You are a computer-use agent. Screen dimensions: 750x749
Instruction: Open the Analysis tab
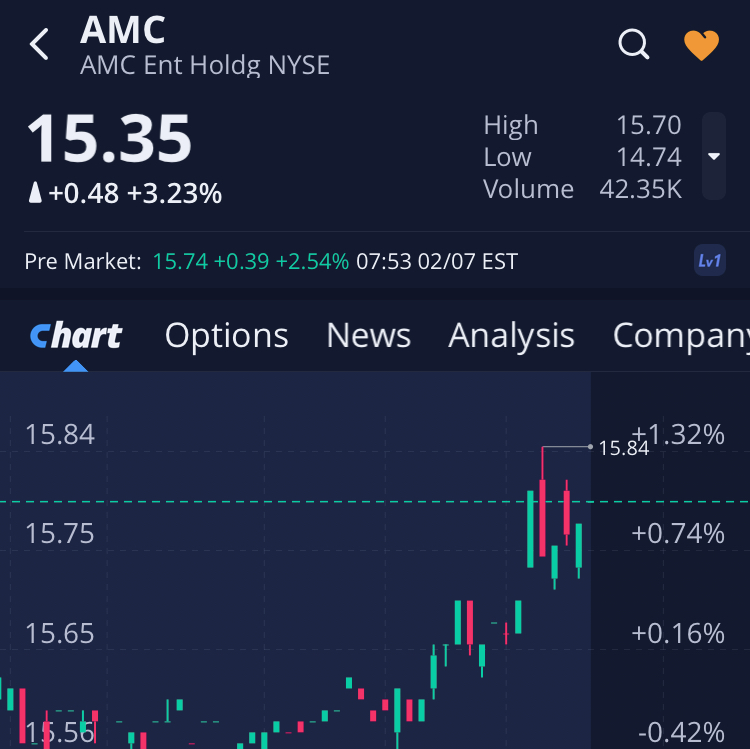coord(511,336)
